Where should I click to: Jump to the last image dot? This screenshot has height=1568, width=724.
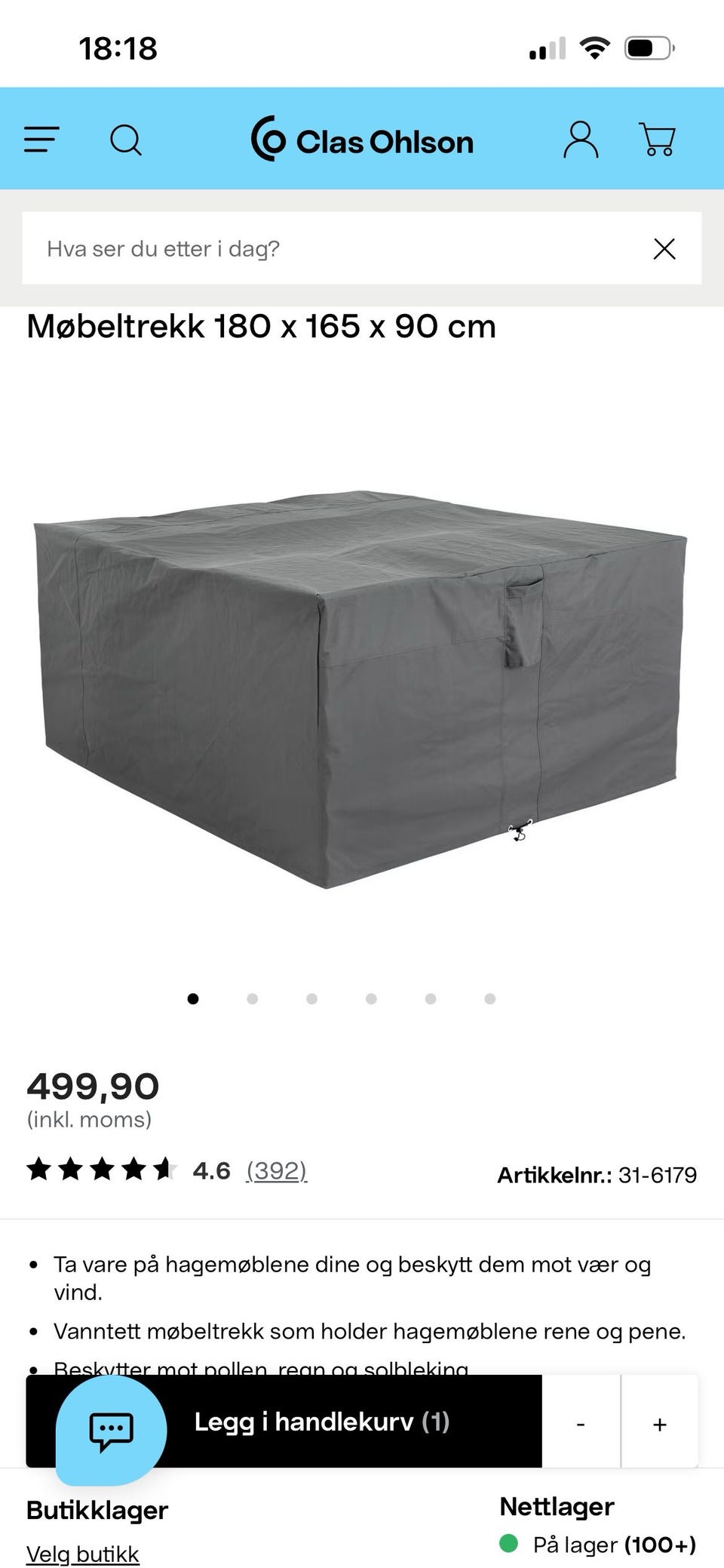click(490, 998)
